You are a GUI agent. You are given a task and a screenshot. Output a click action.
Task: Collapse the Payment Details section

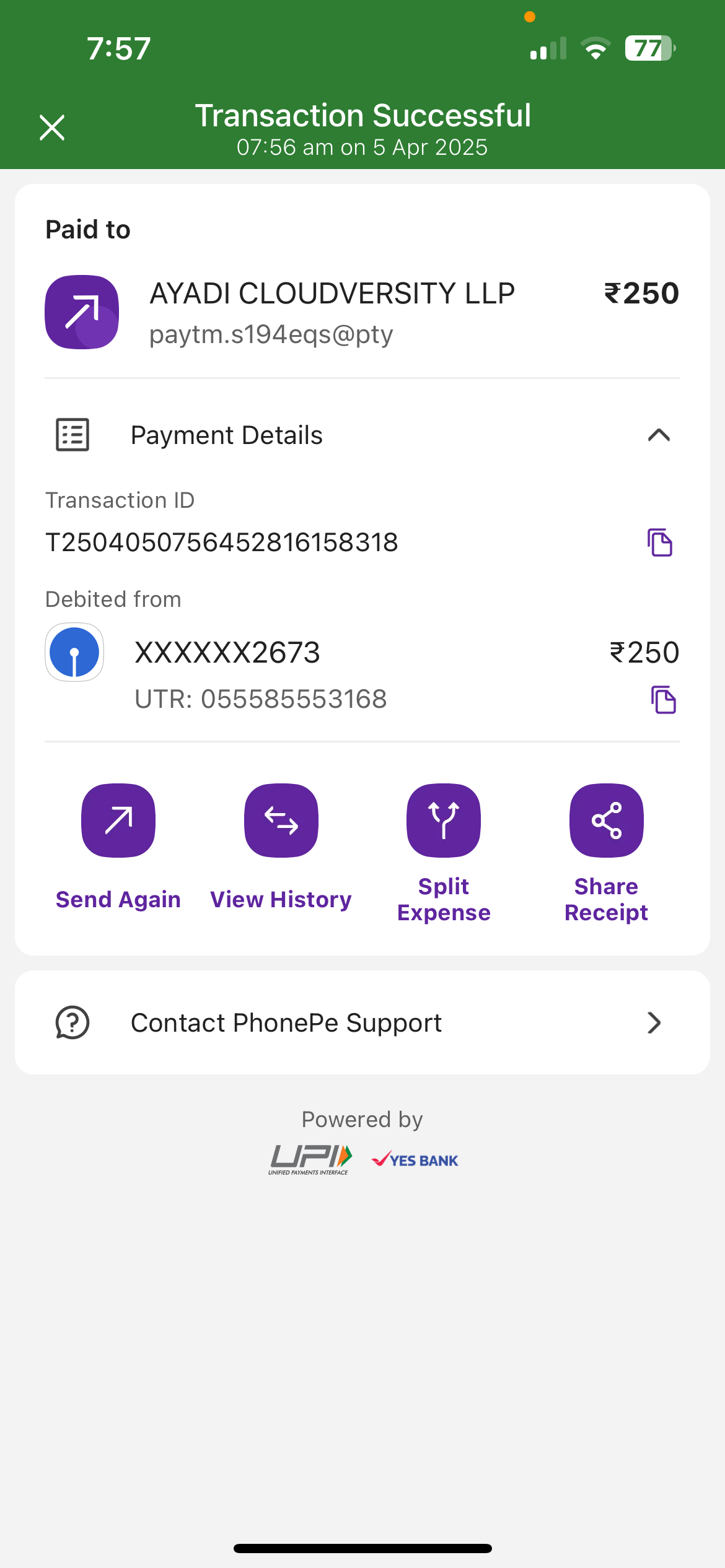658,435
